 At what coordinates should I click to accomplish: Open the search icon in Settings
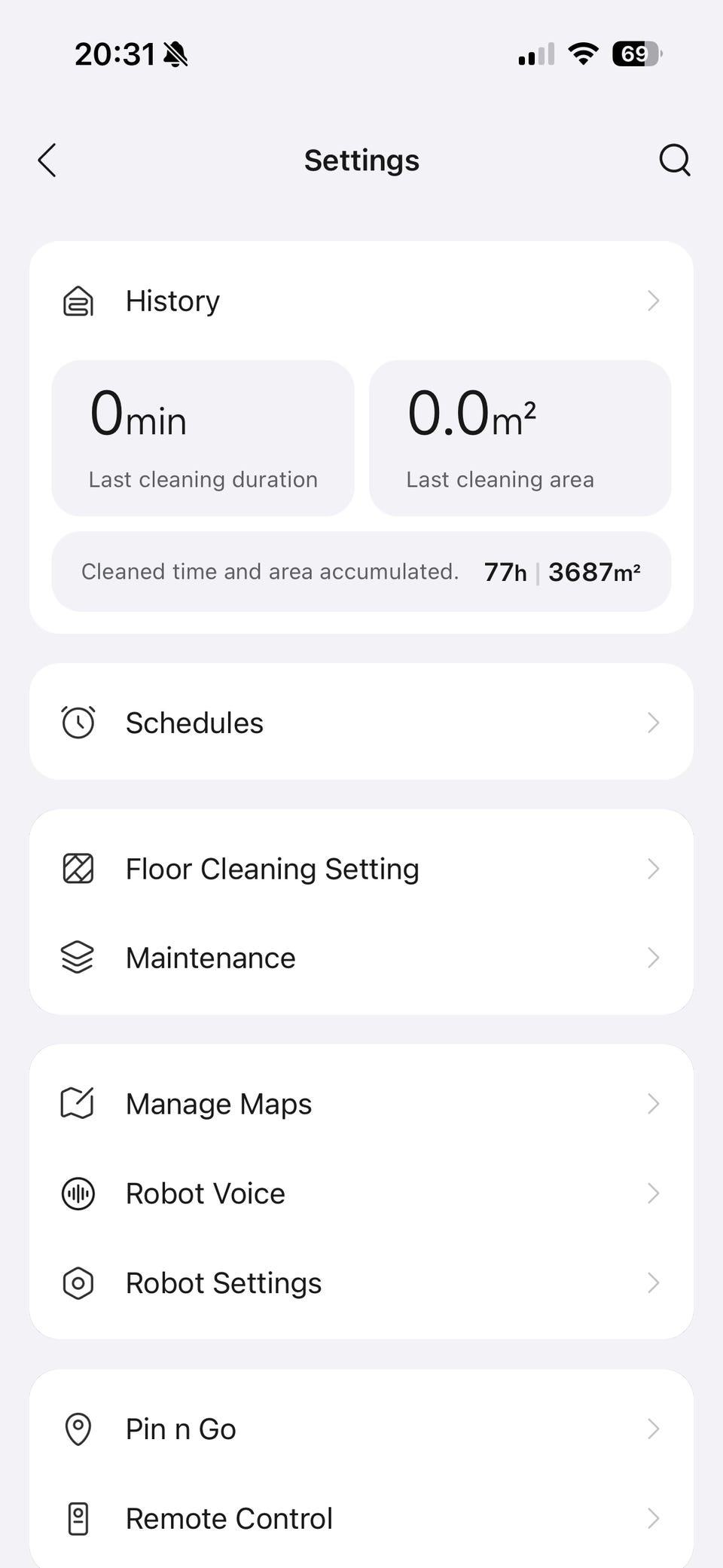tap(675, 160)
